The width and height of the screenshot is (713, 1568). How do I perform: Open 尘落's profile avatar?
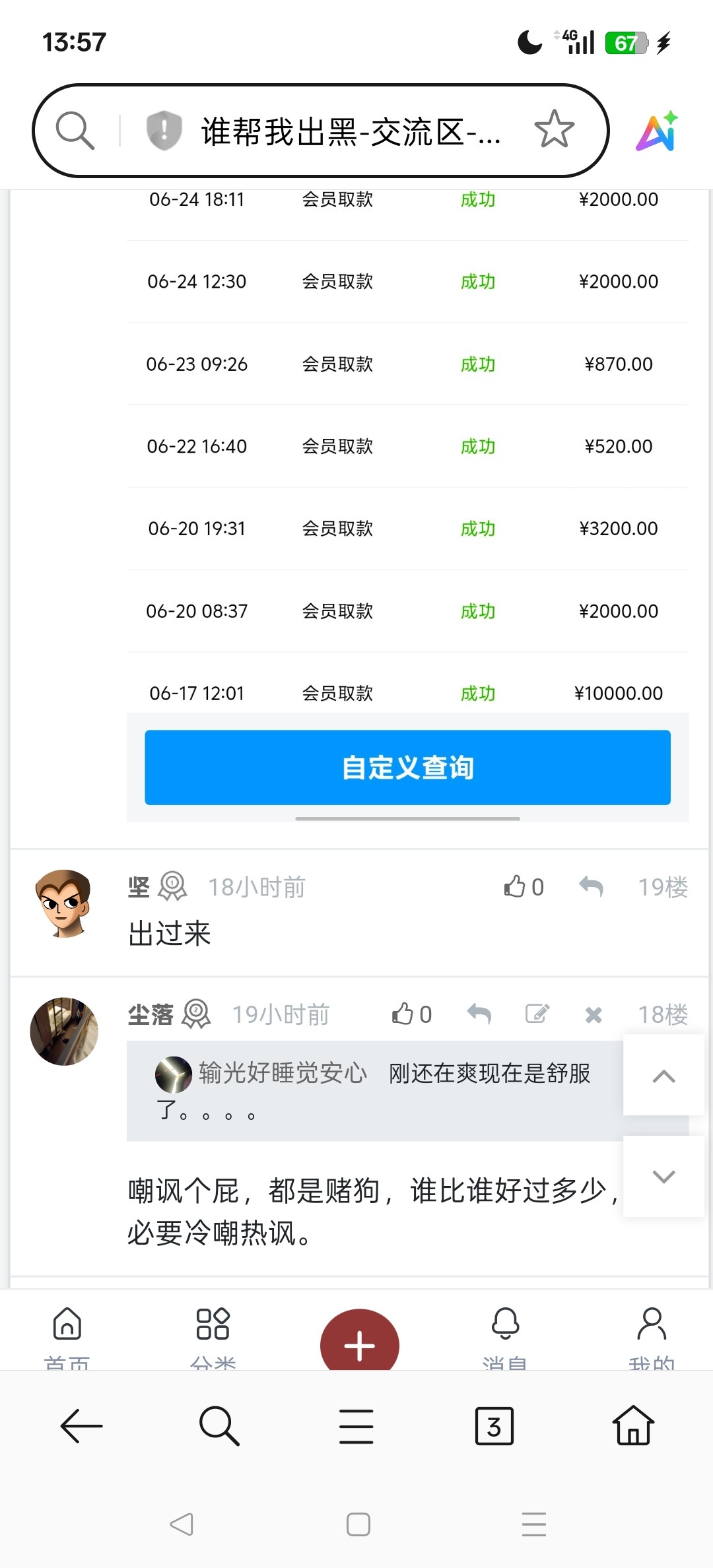click(64, 1031)
